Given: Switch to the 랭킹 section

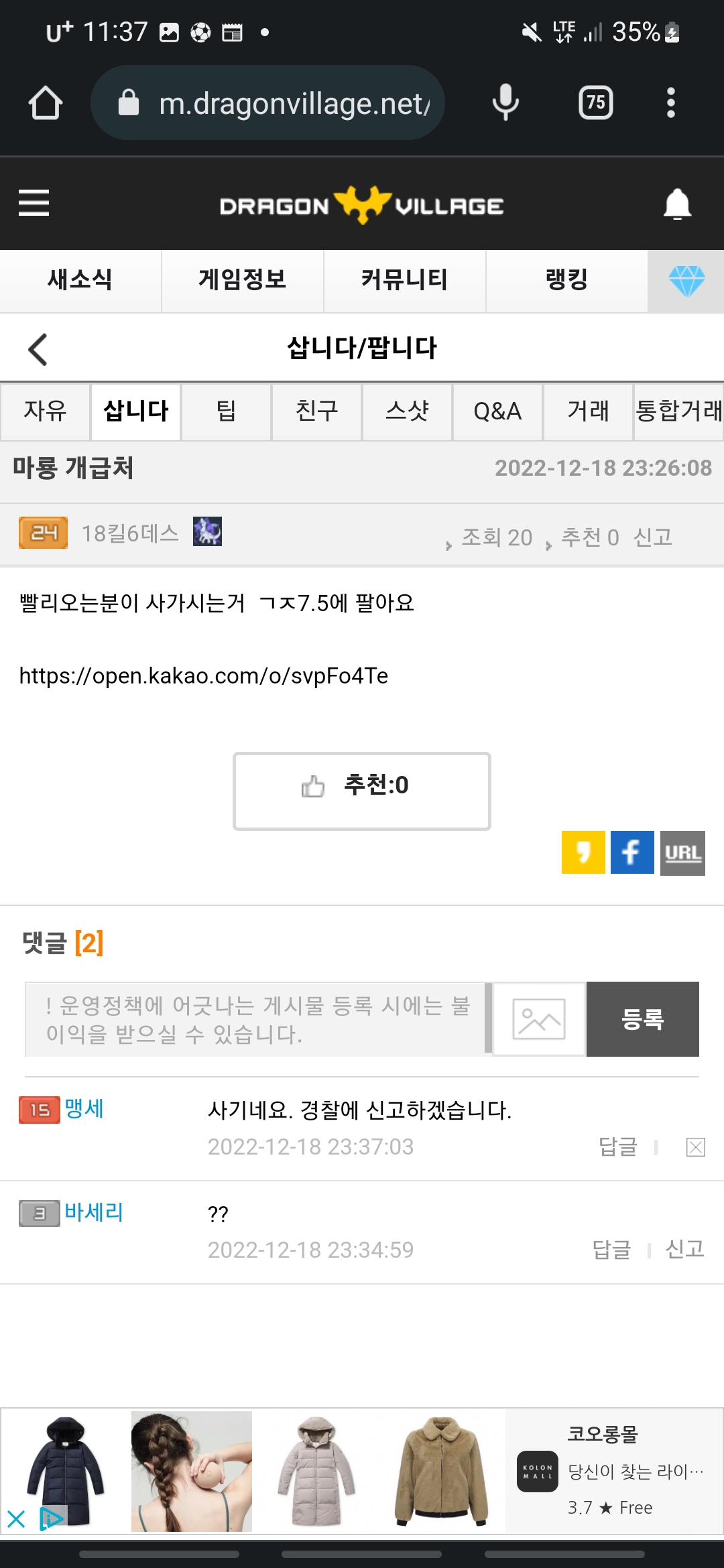Looking at the screenshot, I should coord(566,279).
